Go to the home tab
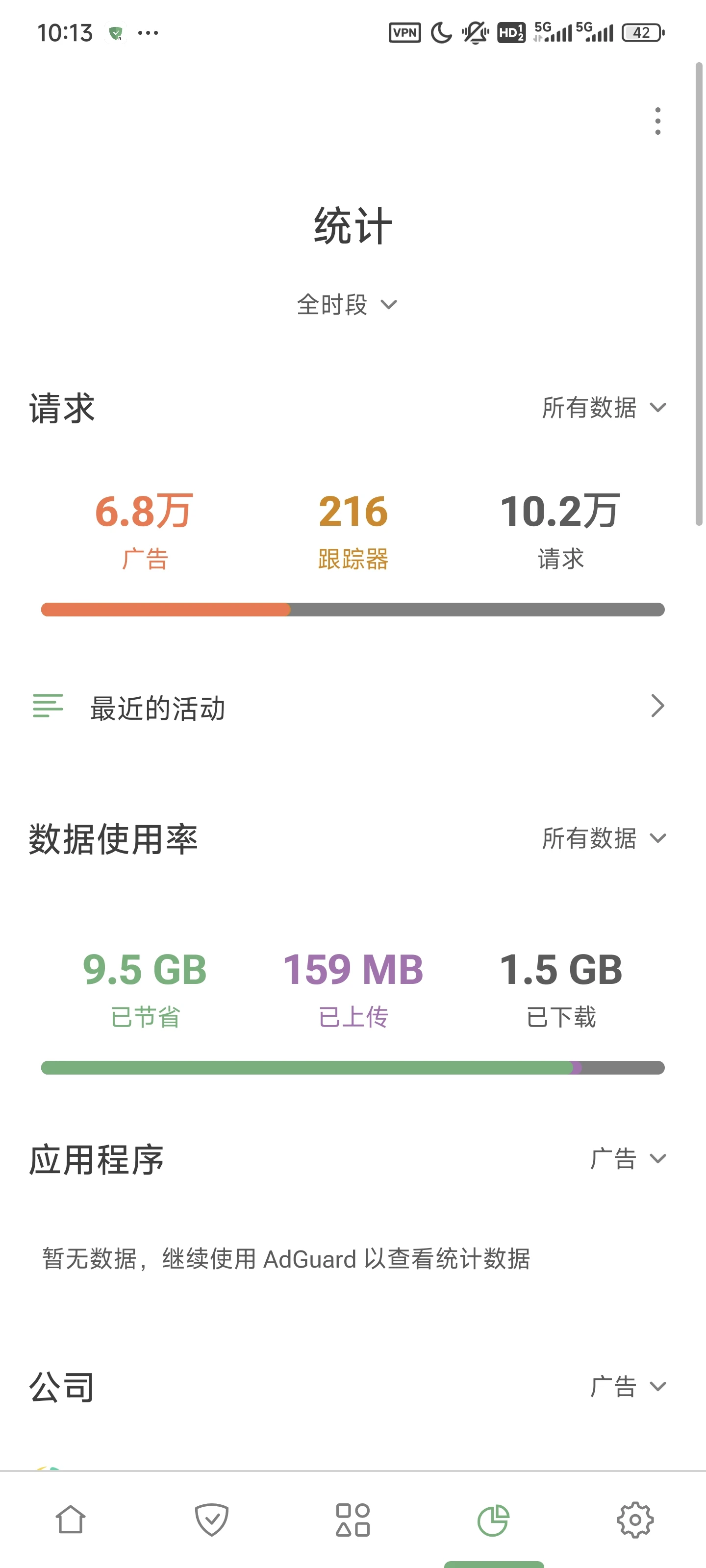This screenshot has height=1568, width=706. pos(71,1519)
